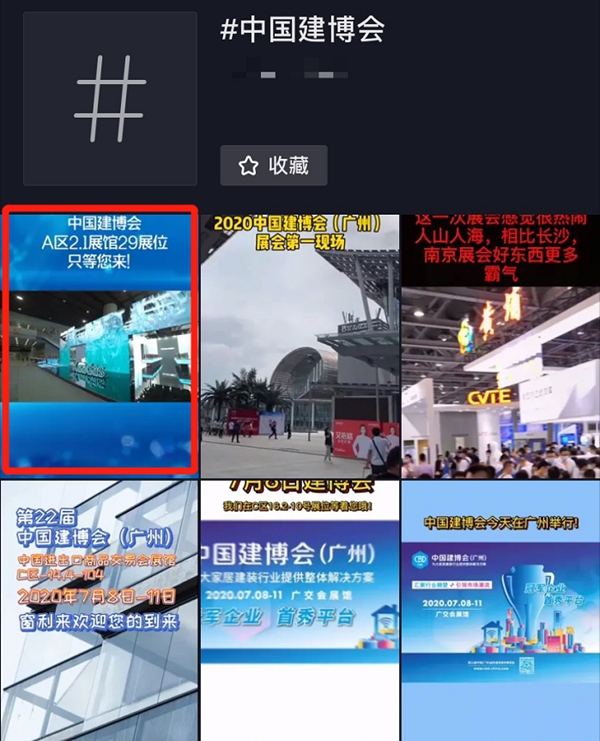Open the 人山人海 南京展会 video
The width and height of the screenshot is (600, 741).
(500, 345)
